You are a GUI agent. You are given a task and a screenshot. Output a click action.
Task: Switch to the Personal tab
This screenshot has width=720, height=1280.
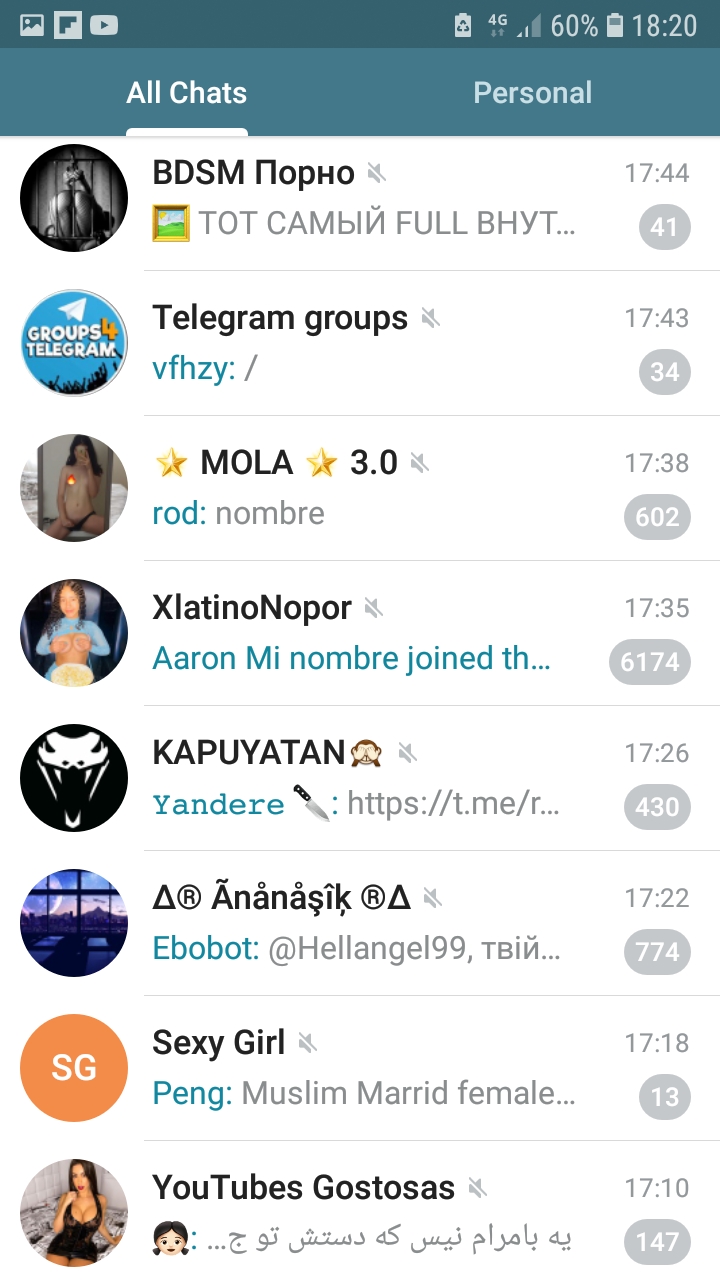[x=532, y=93]
